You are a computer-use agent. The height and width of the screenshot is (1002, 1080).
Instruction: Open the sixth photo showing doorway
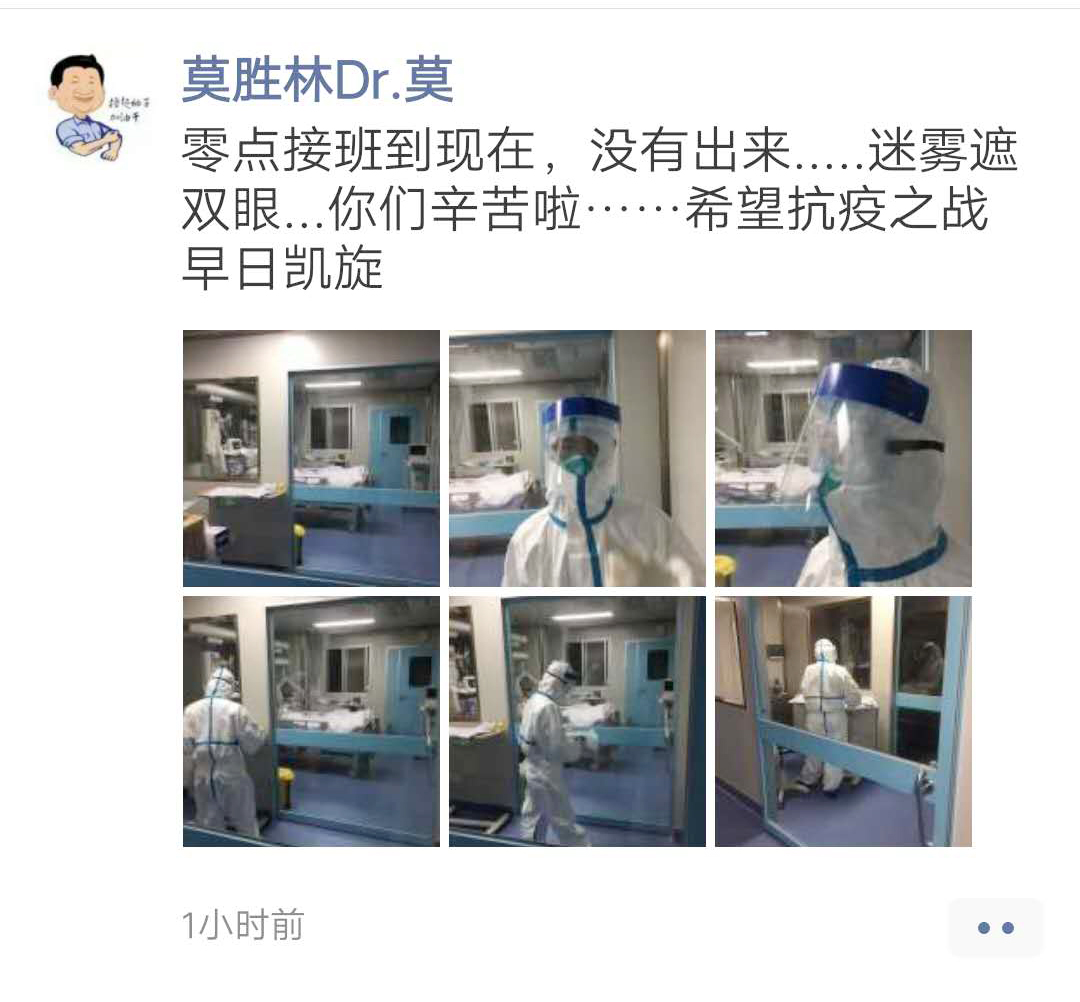pyautogui.click(x=843, y=721)
